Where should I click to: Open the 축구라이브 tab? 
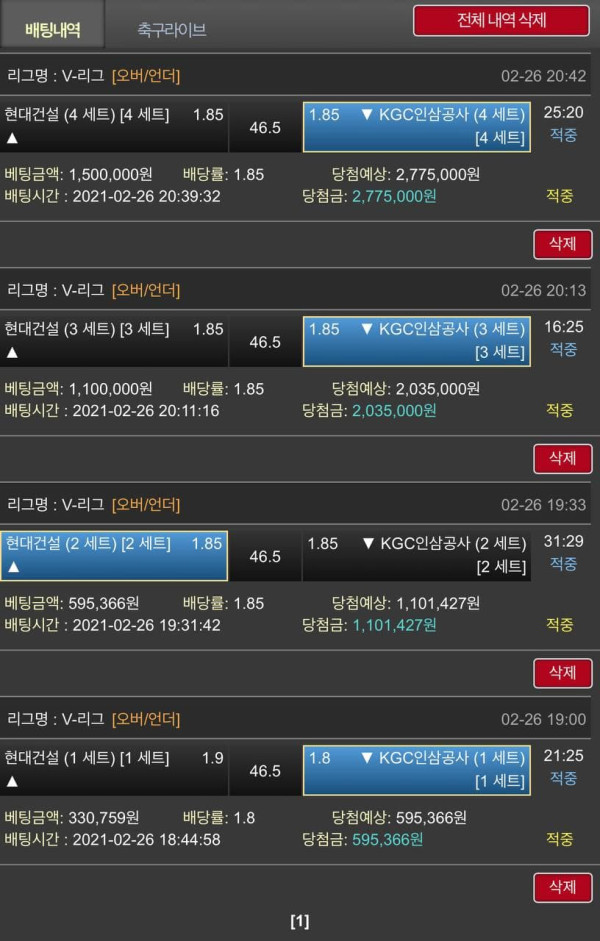coord(172,30)
